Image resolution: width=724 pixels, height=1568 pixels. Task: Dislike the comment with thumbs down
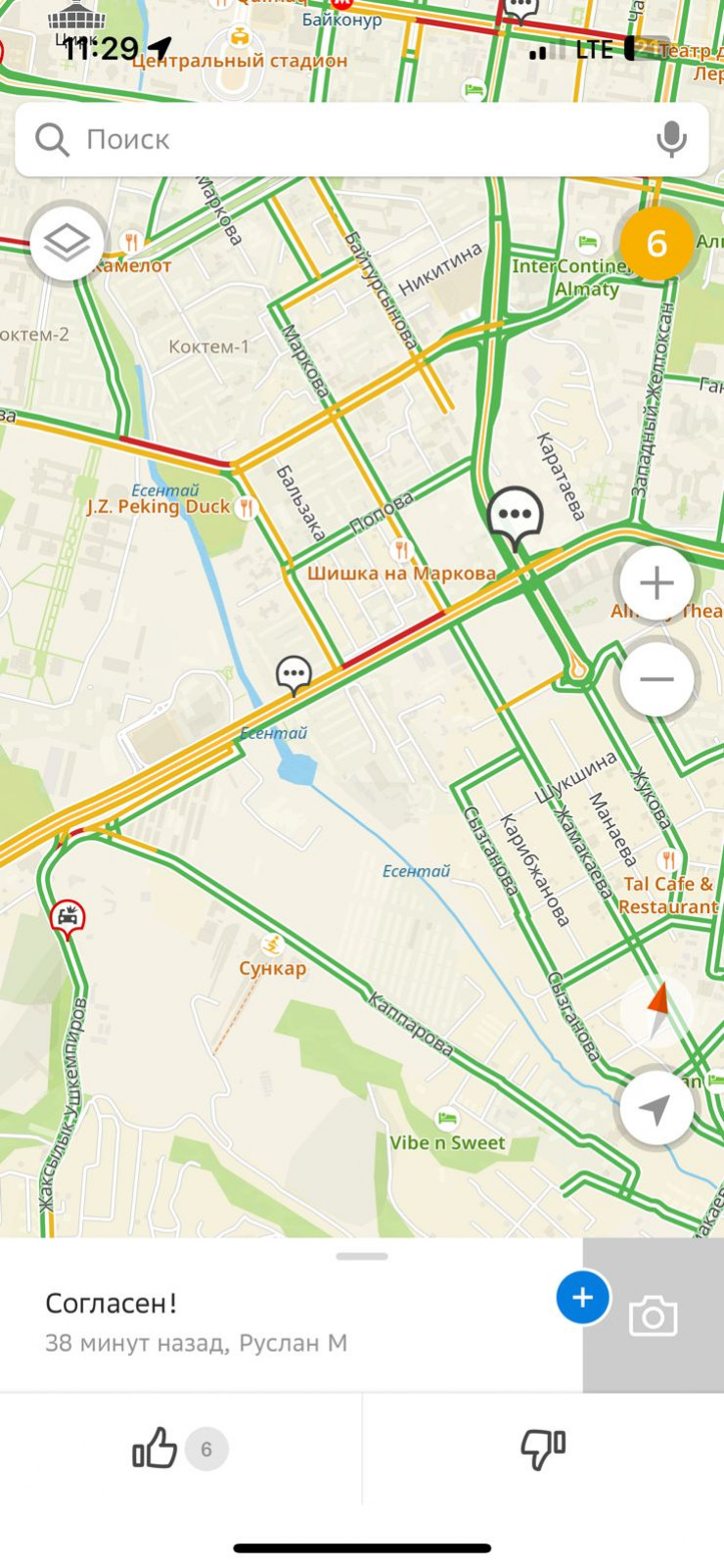(x=543, y=1449)
